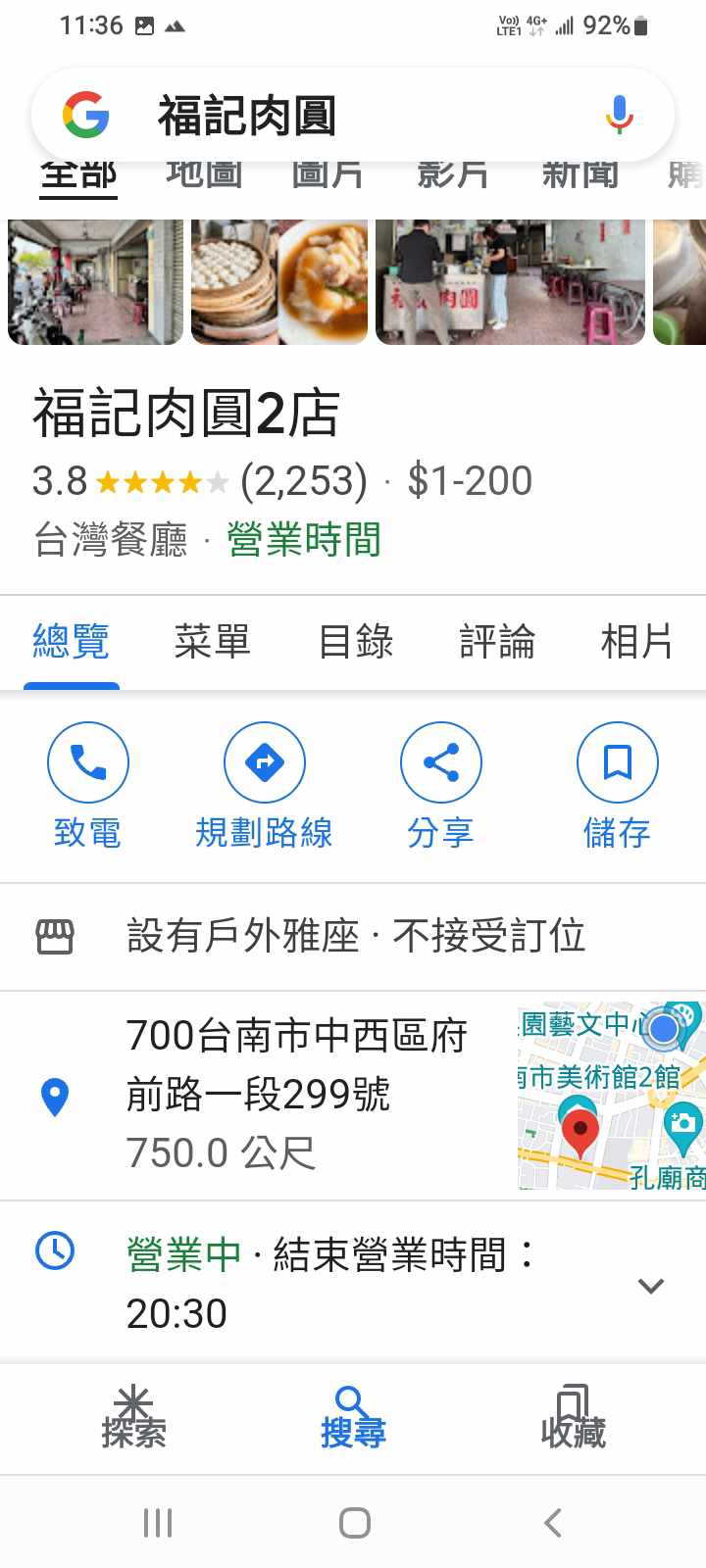This screenshot has height=1568, width=706.
Task: Go back using system back button
Action: click(x=552, y=1522)
